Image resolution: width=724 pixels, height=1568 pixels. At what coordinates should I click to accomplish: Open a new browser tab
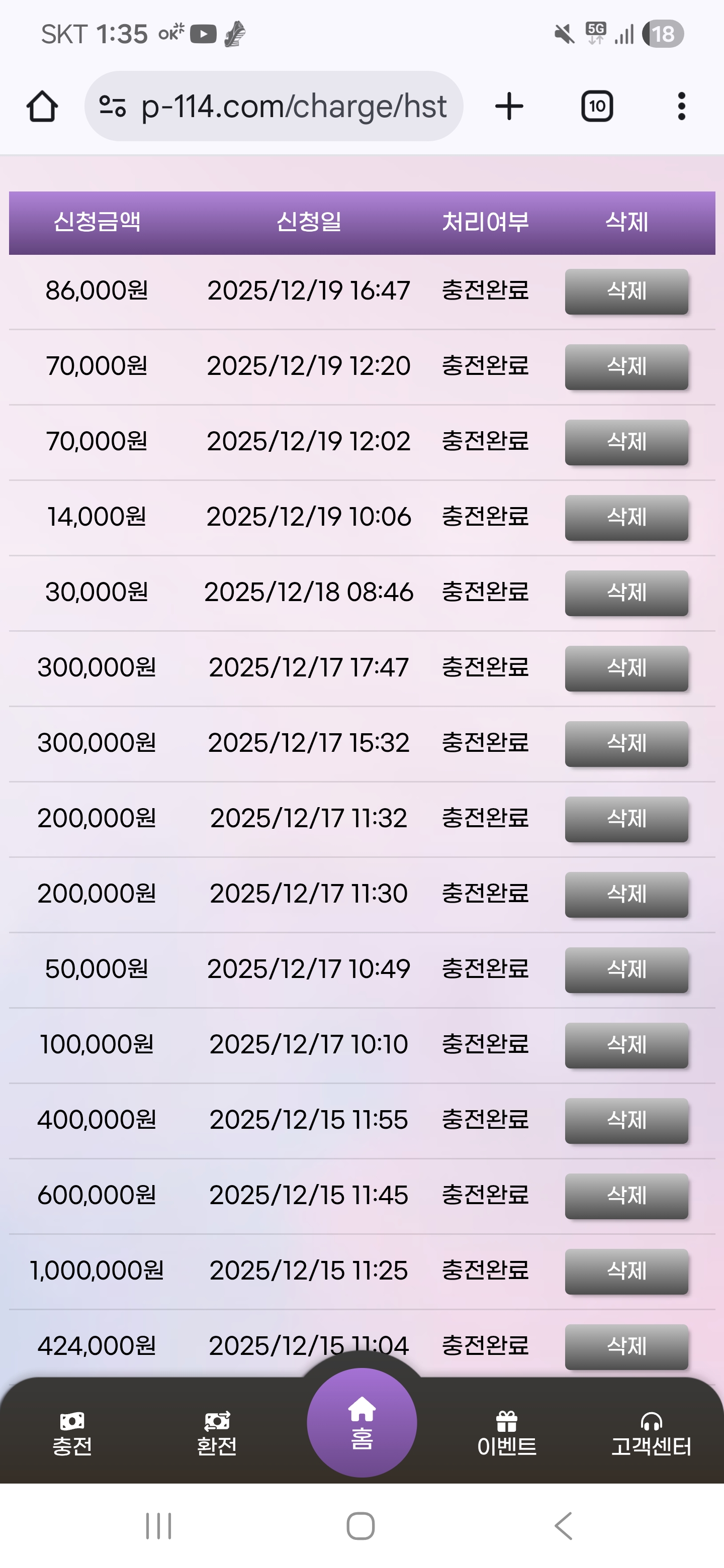(509, 107)
